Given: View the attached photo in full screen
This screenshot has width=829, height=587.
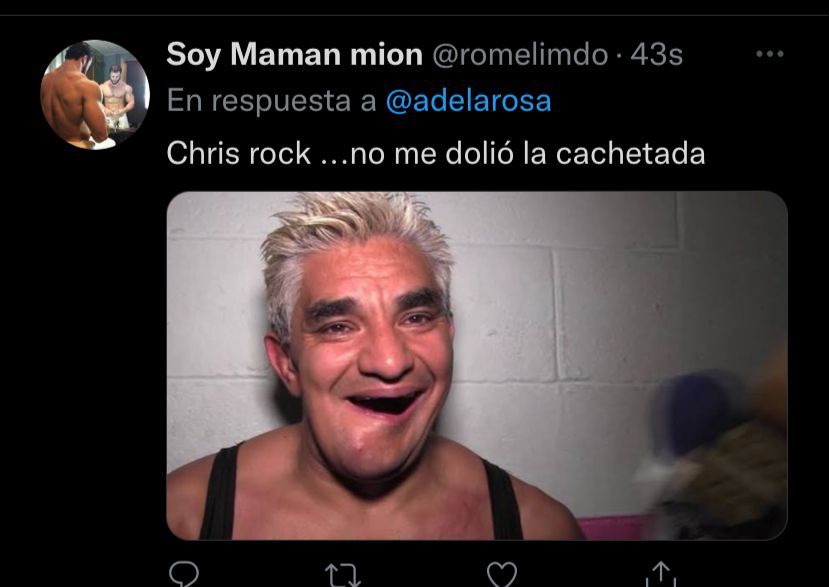Looking at the screenshot, I should 476,365.
